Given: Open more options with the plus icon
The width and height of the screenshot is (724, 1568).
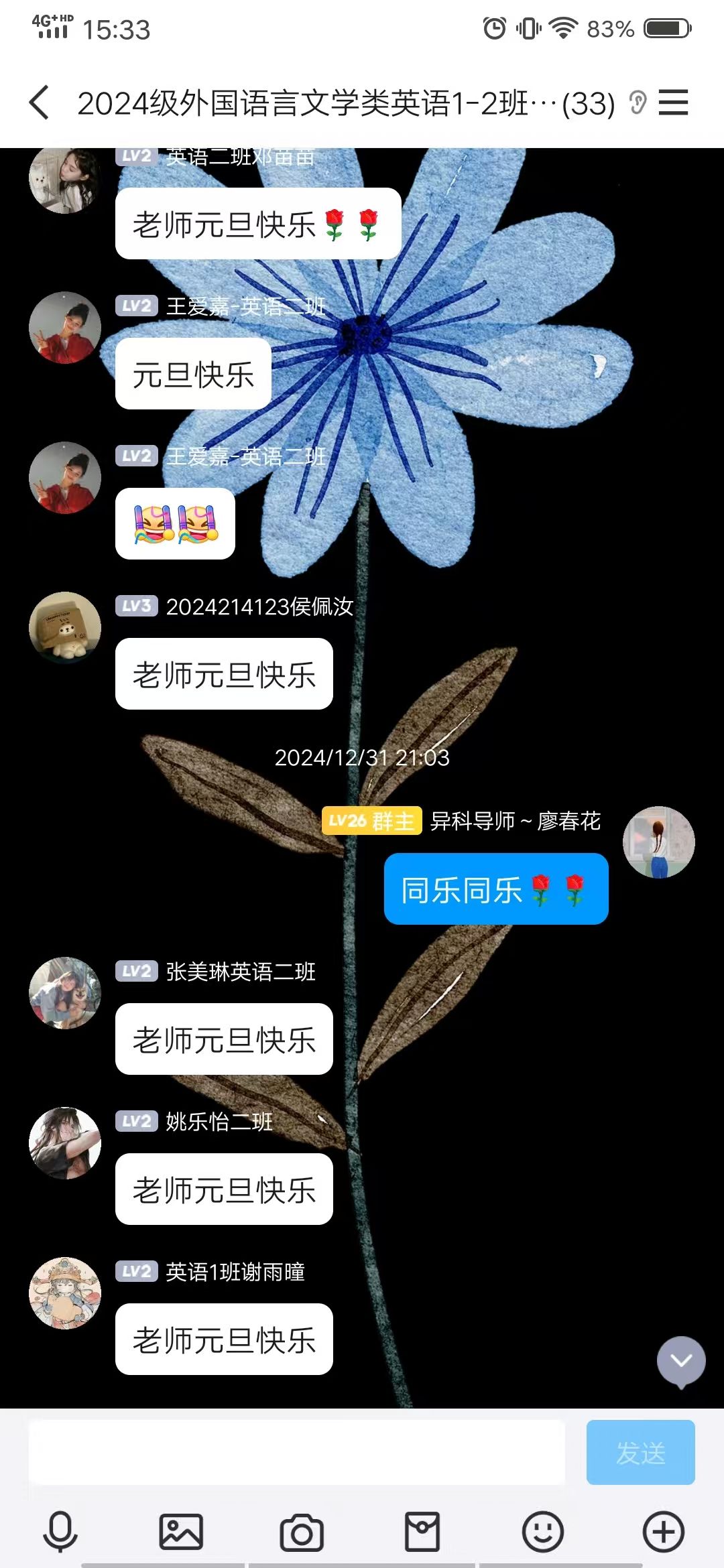Looking at the screenshot, I should coord(664,1532).
